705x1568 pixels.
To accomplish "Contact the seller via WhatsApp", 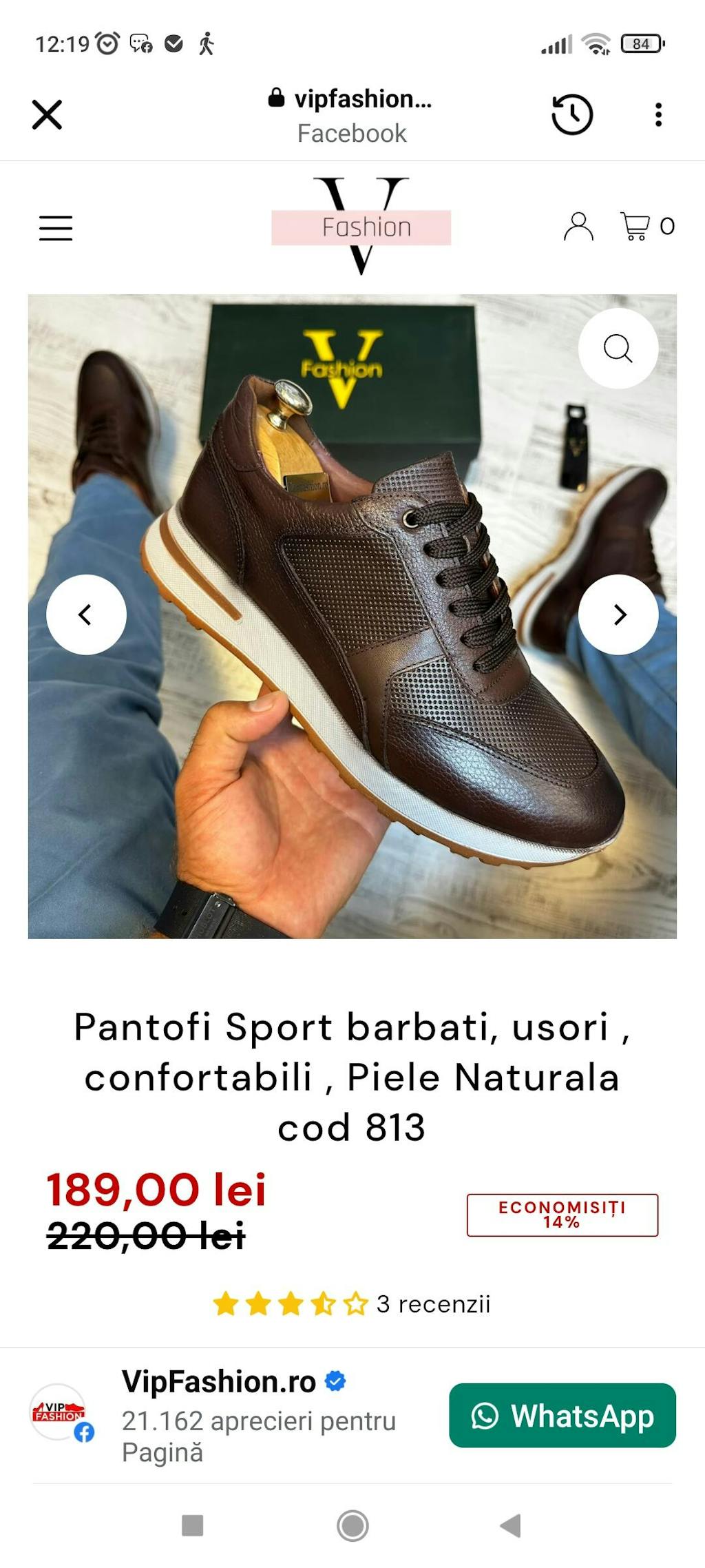I will point(562,1416).
